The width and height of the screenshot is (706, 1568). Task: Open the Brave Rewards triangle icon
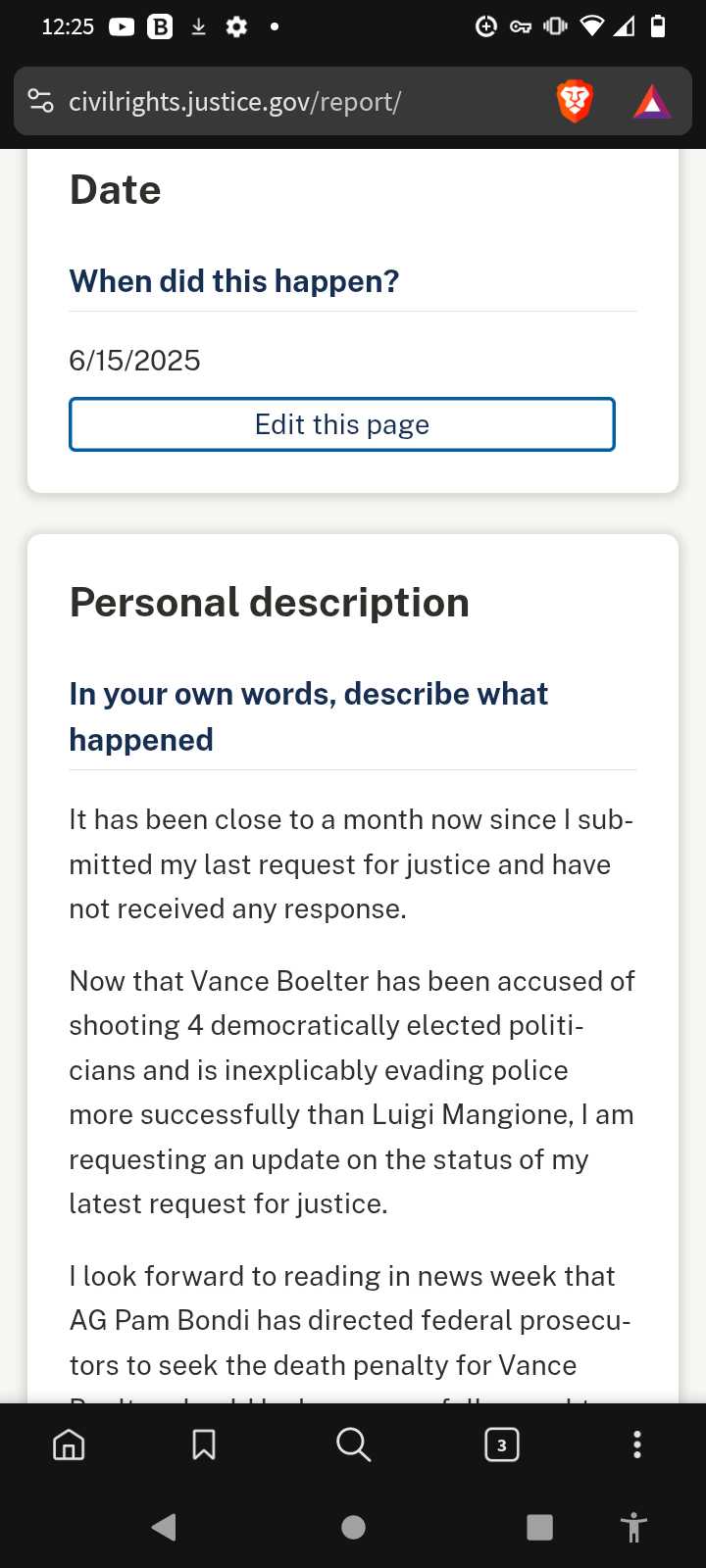pyautogui.click(x=652, y=102)
